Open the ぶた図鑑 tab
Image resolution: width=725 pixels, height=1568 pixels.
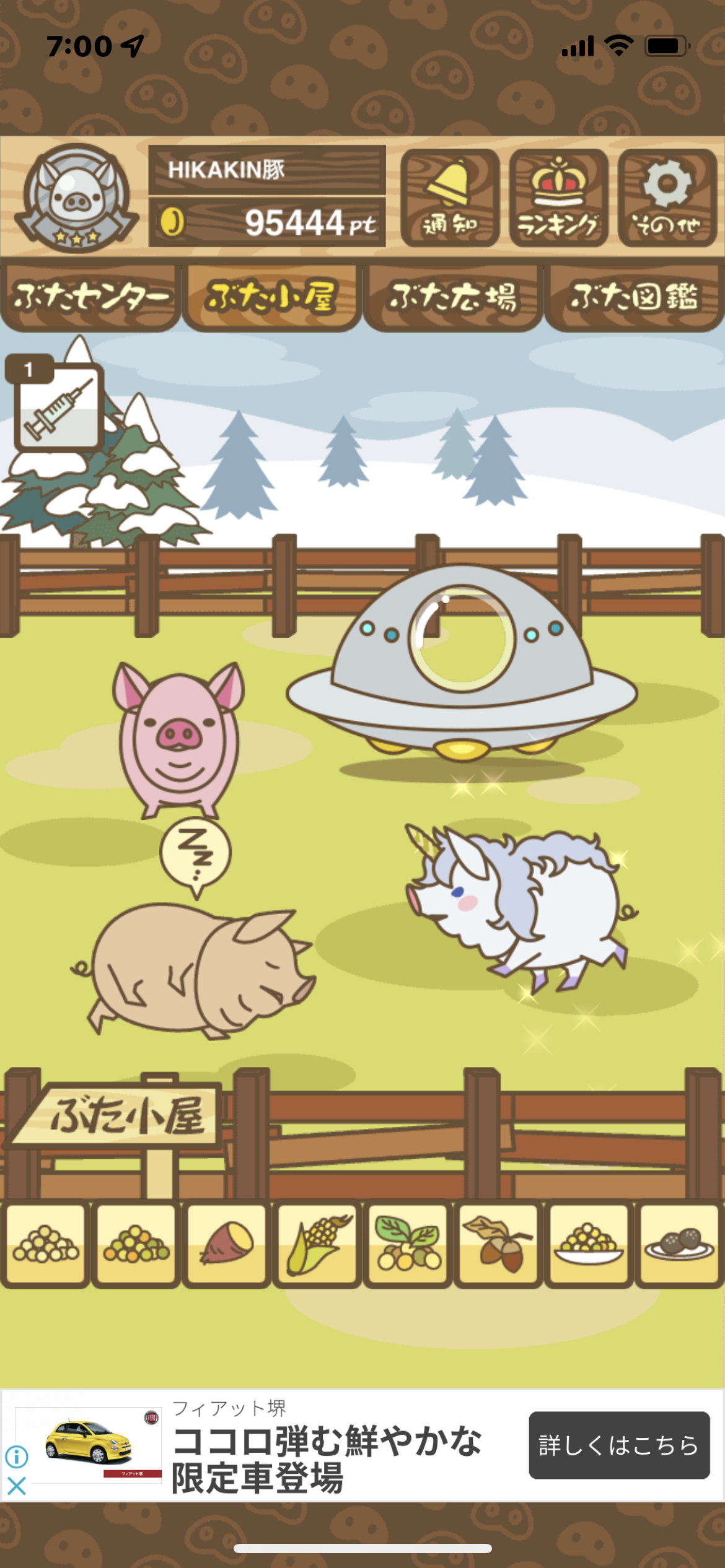(634, 297)
